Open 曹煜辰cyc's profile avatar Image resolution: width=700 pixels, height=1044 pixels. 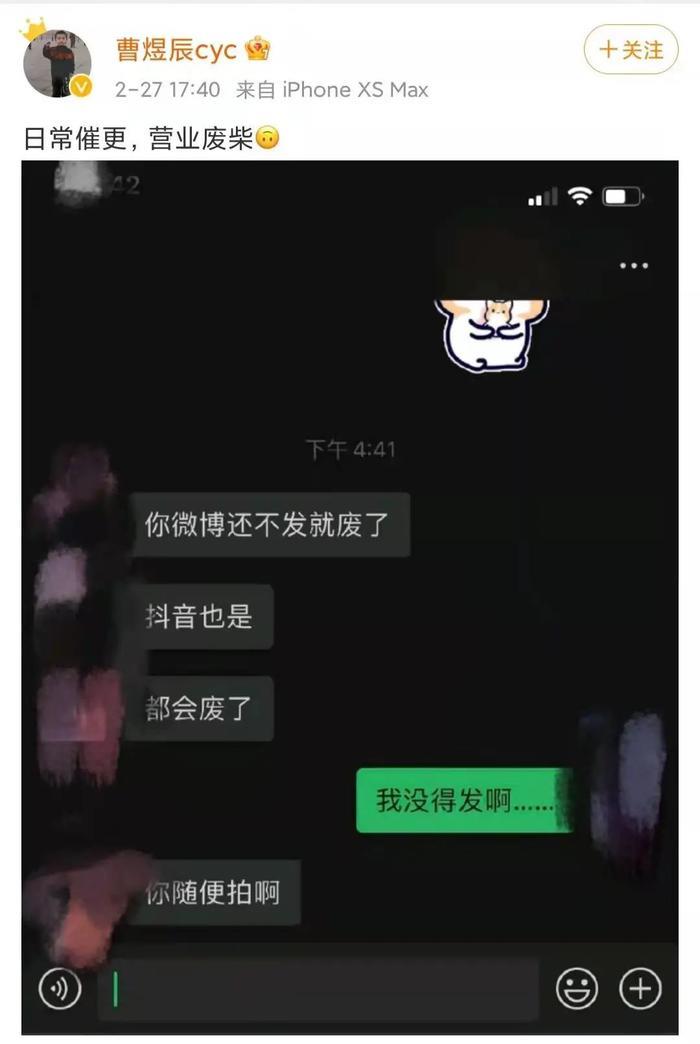tap(58, 62)
